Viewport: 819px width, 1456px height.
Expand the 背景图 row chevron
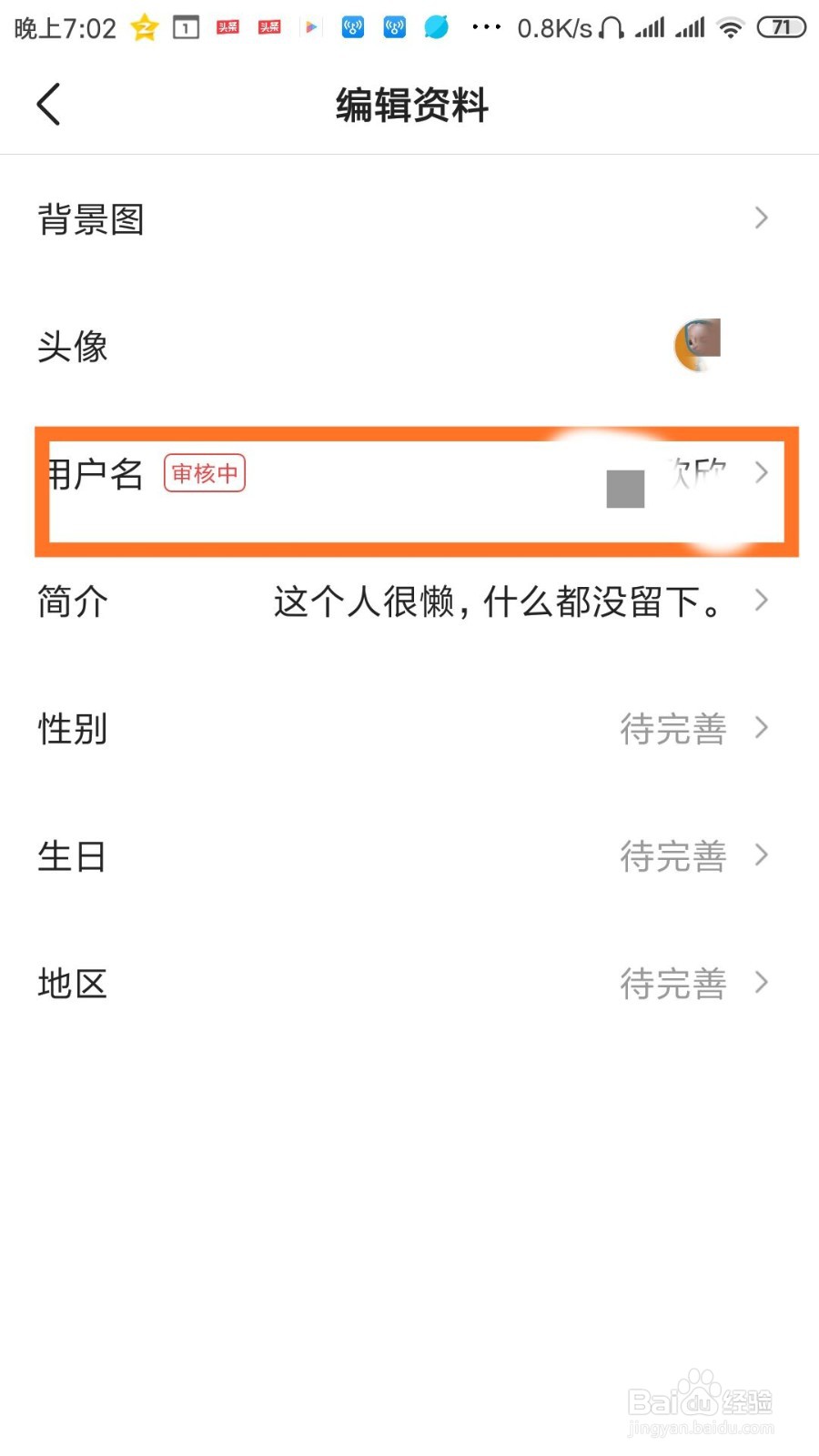tap(761, 218)
